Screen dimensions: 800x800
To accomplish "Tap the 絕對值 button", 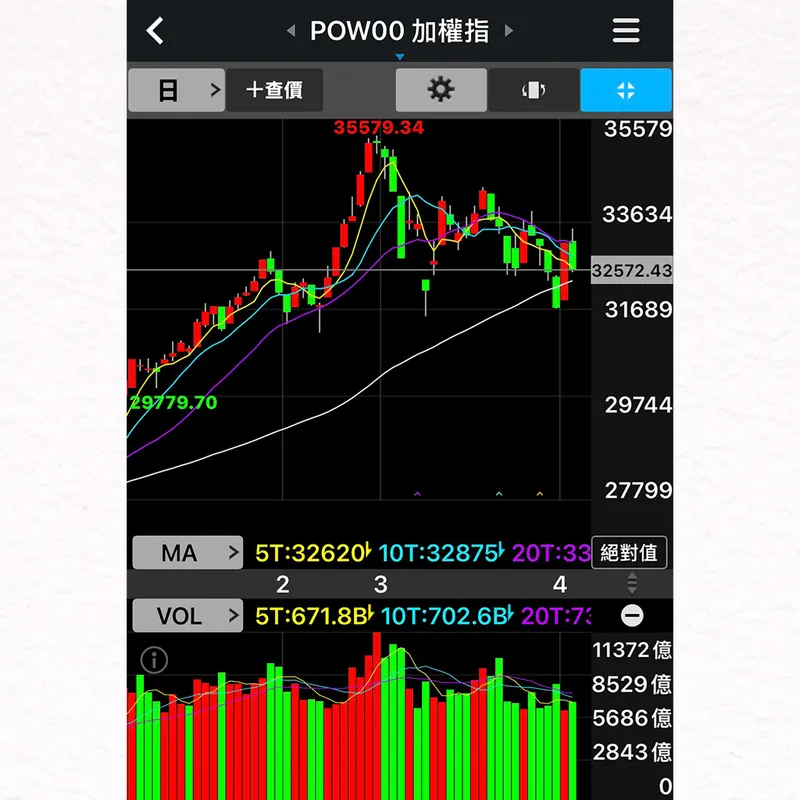I will [x=629, y=552].
